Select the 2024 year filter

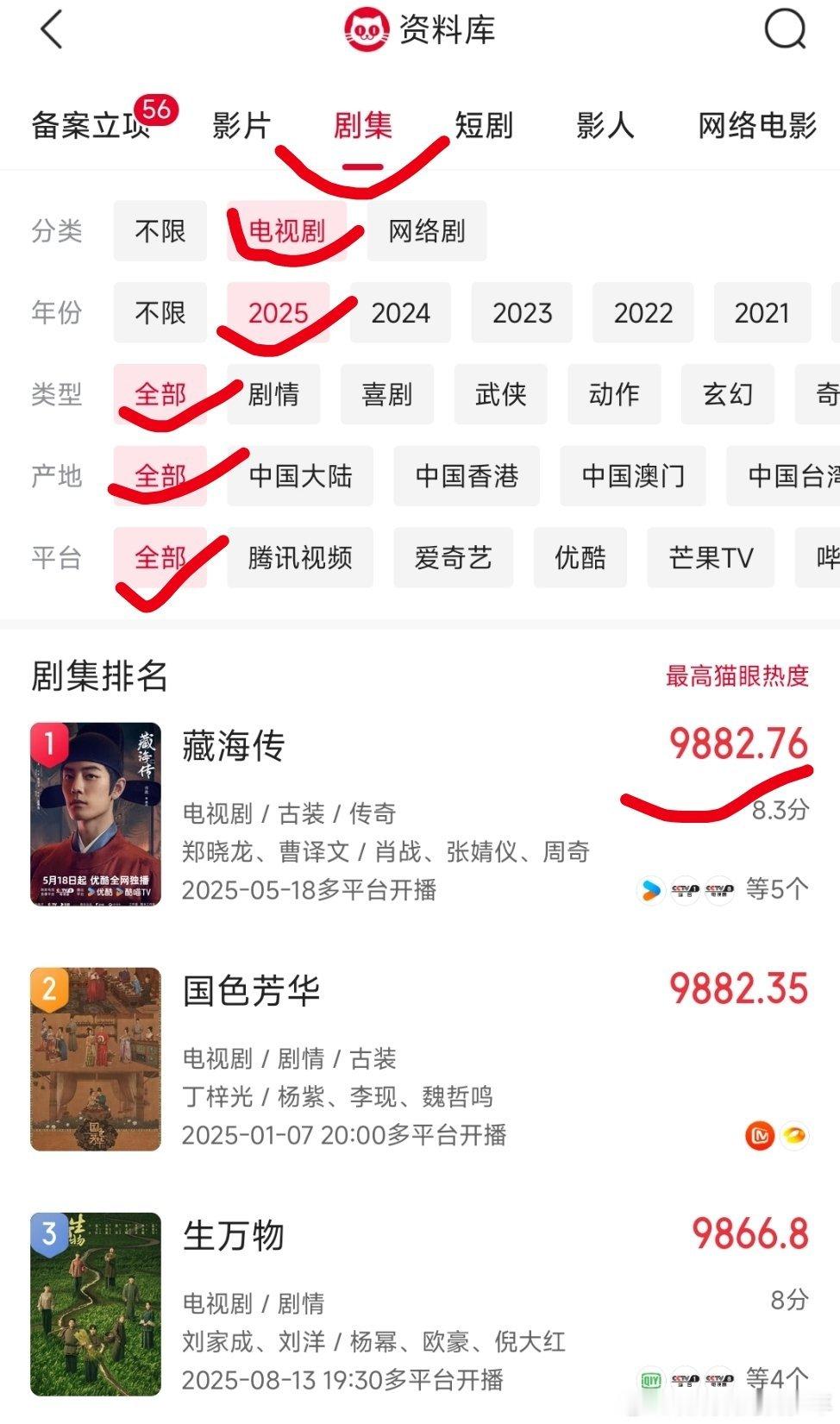(400, 312)
